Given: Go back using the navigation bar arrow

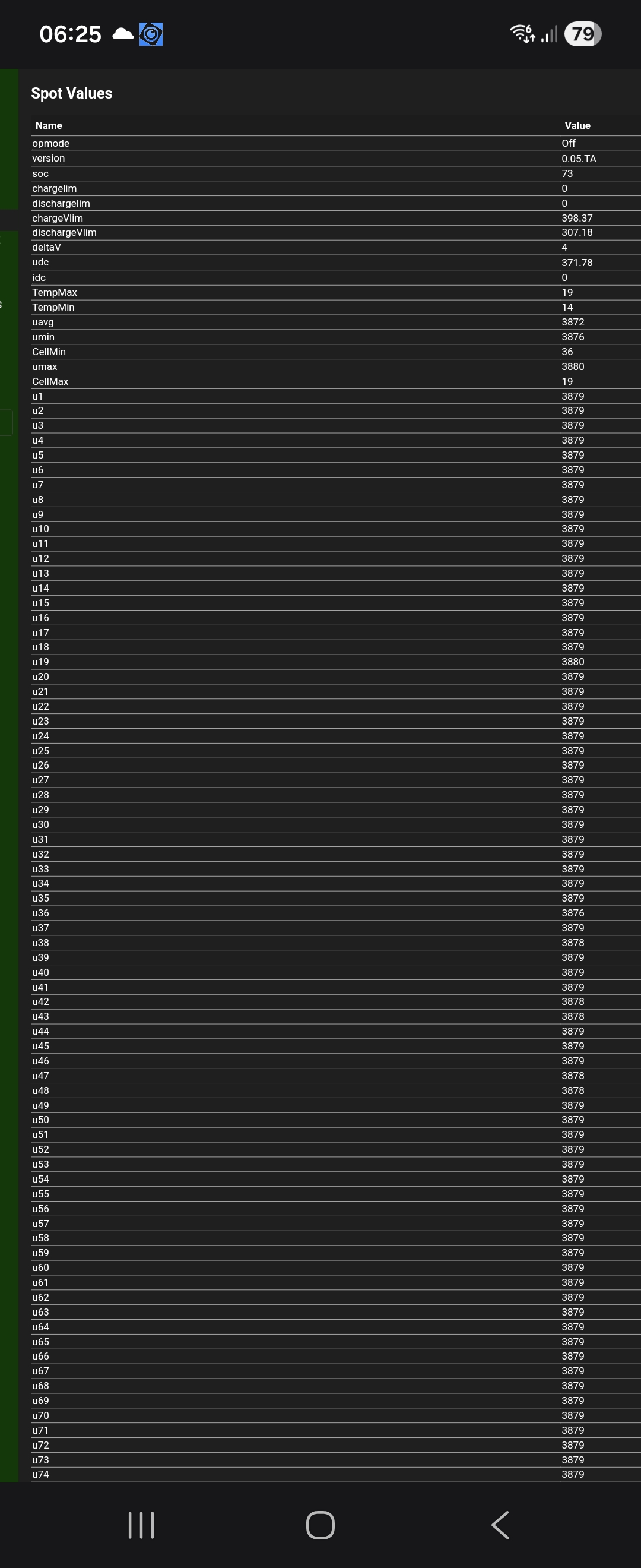Looking at the screenshot, I should tap(500, 1525).
